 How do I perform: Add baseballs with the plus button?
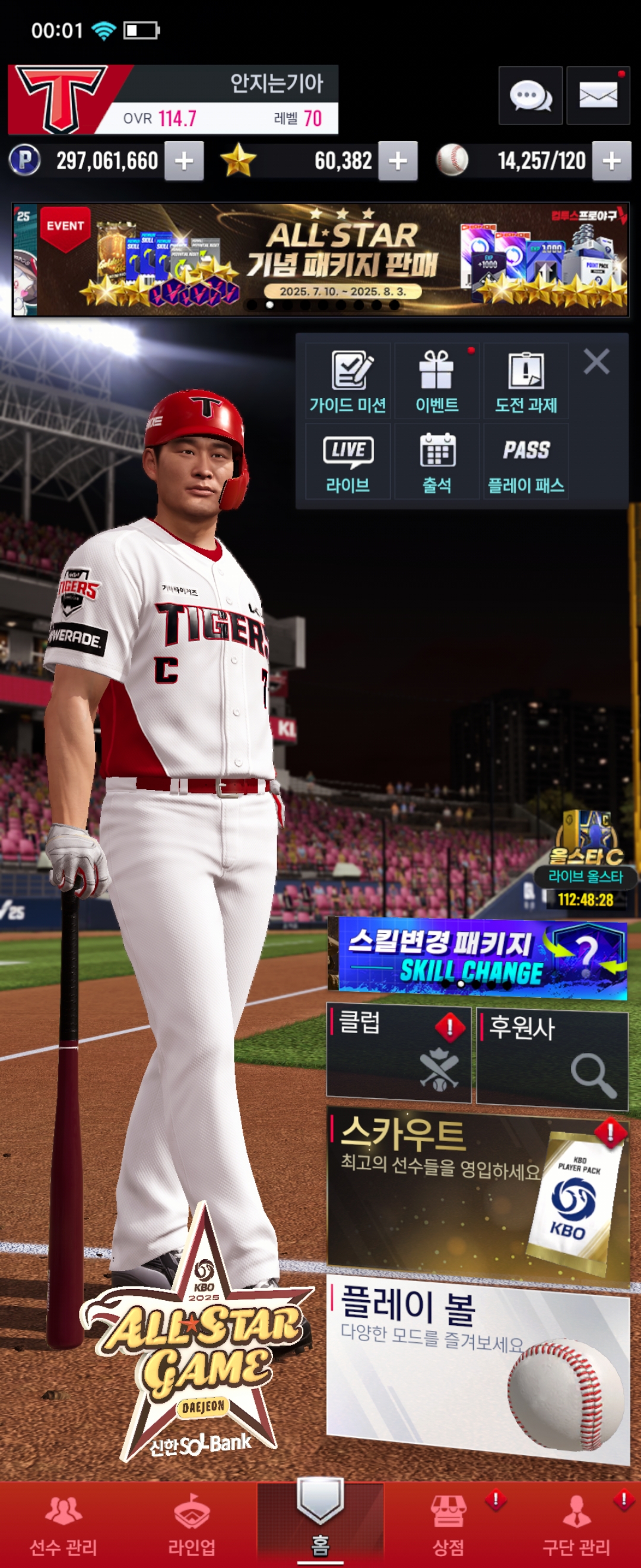pos(611,162)
